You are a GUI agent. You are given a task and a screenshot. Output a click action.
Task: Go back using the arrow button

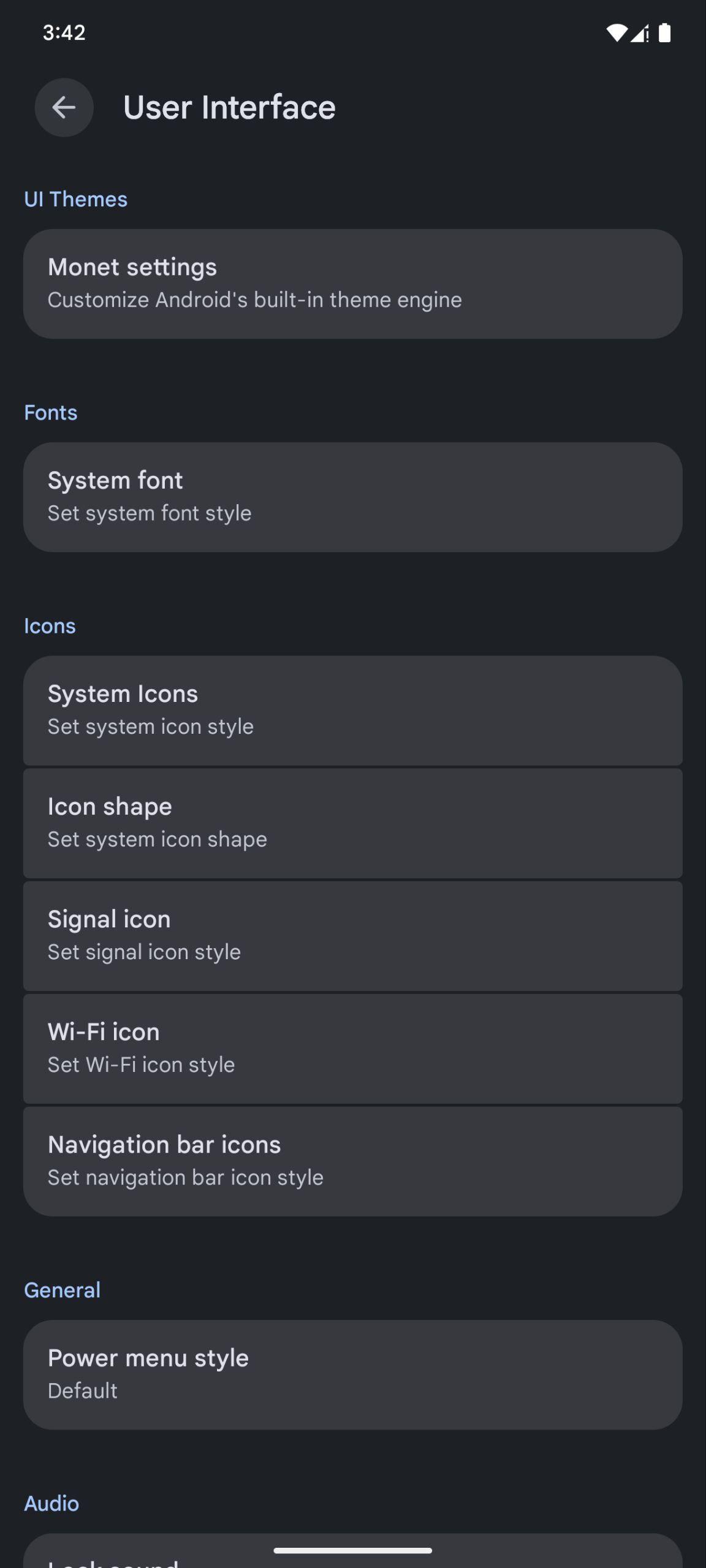coord(64,107)
